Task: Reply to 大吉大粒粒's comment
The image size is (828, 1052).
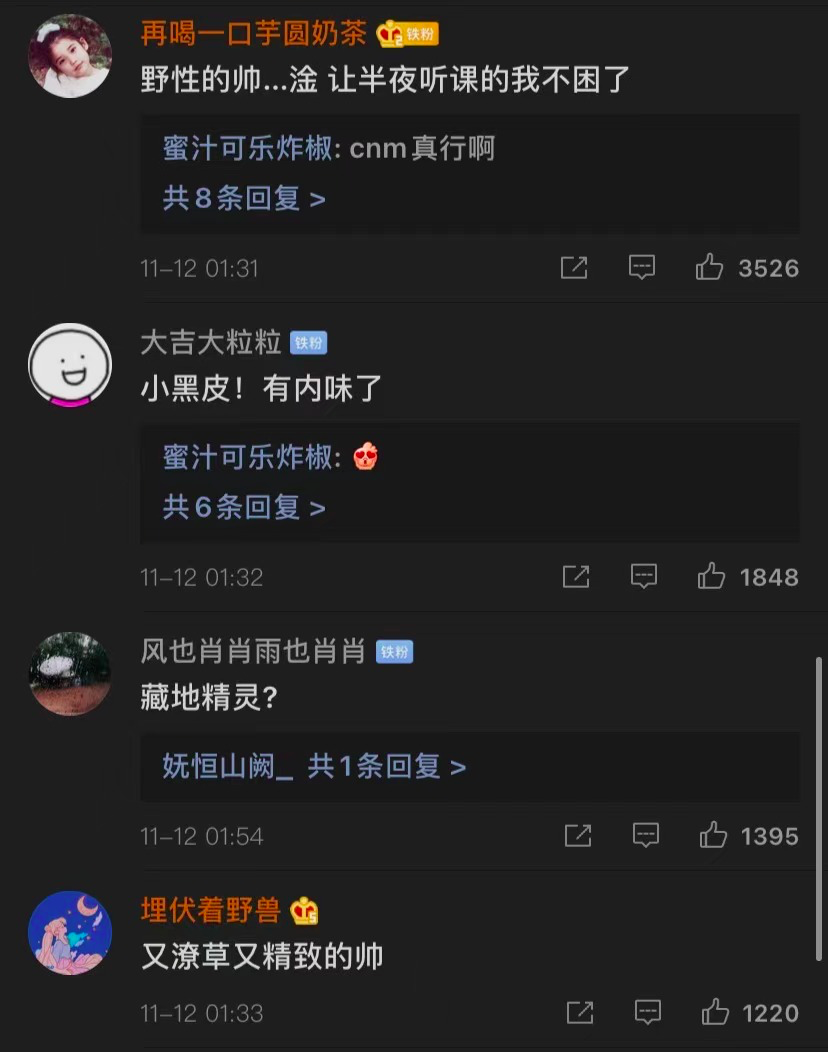Action: click(x=644, y=577)
